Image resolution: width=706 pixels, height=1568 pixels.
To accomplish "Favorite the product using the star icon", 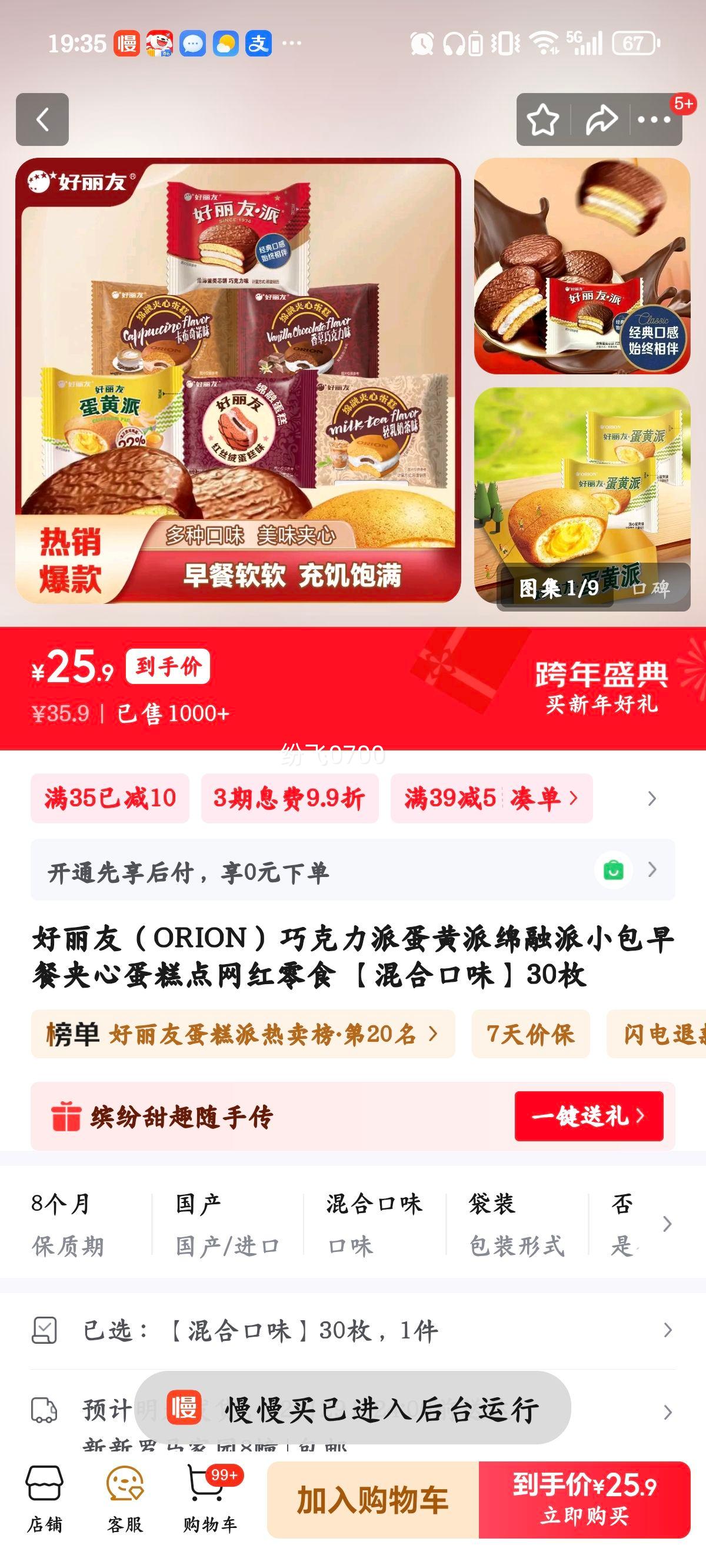I will [545, 119].
